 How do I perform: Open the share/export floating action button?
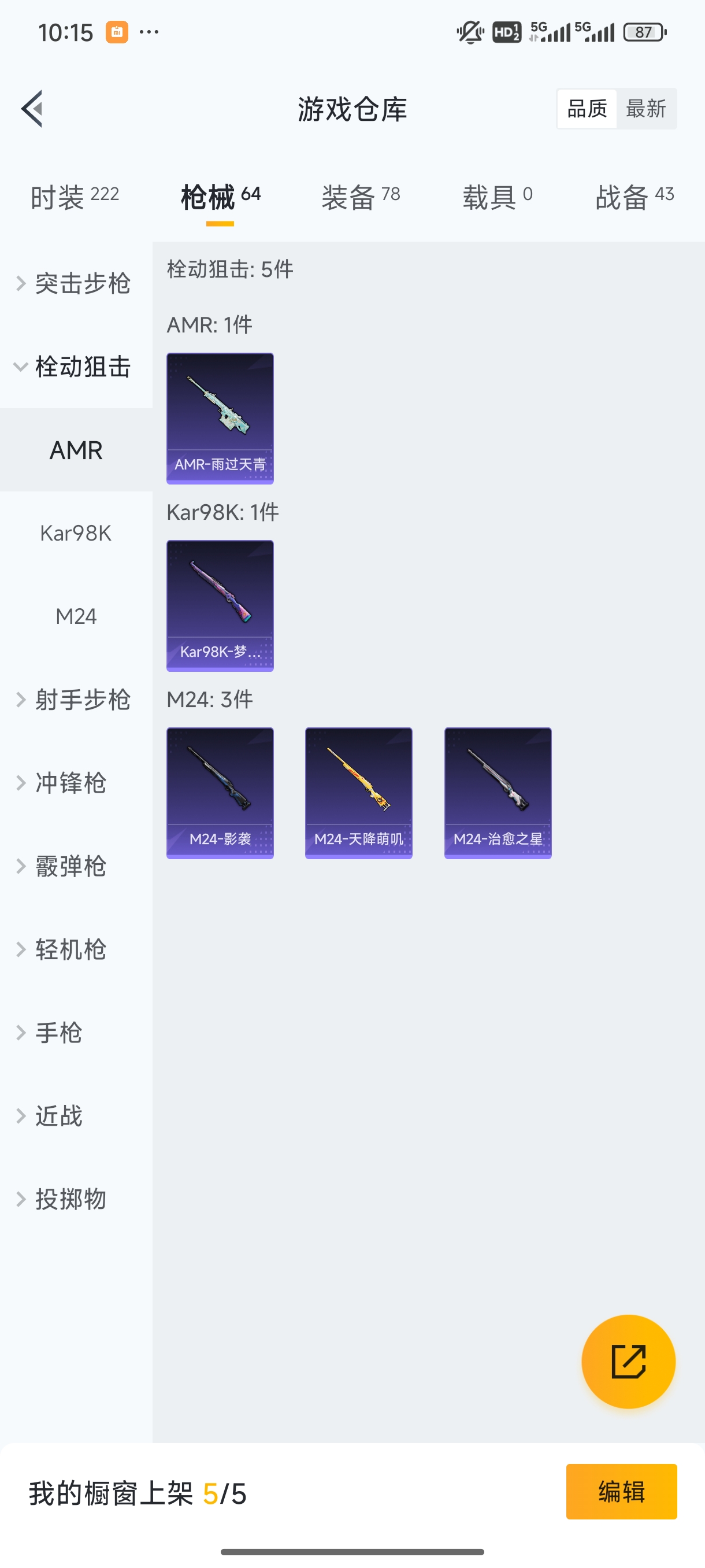click(x=629, y=1362)
